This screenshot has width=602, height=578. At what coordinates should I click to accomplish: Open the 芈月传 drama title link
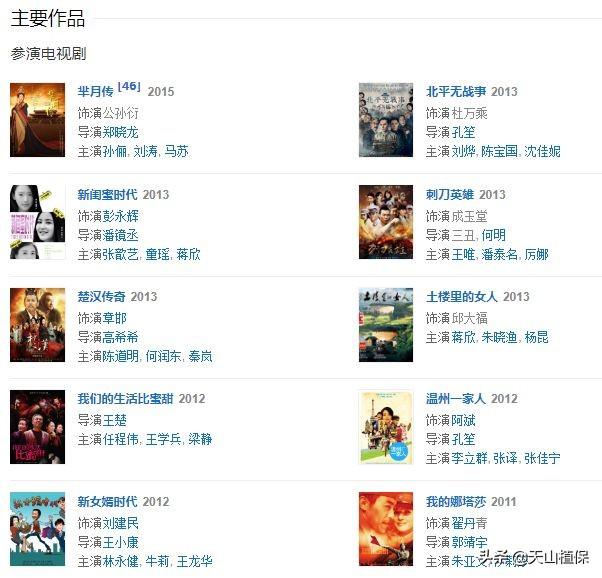point(96,92)
